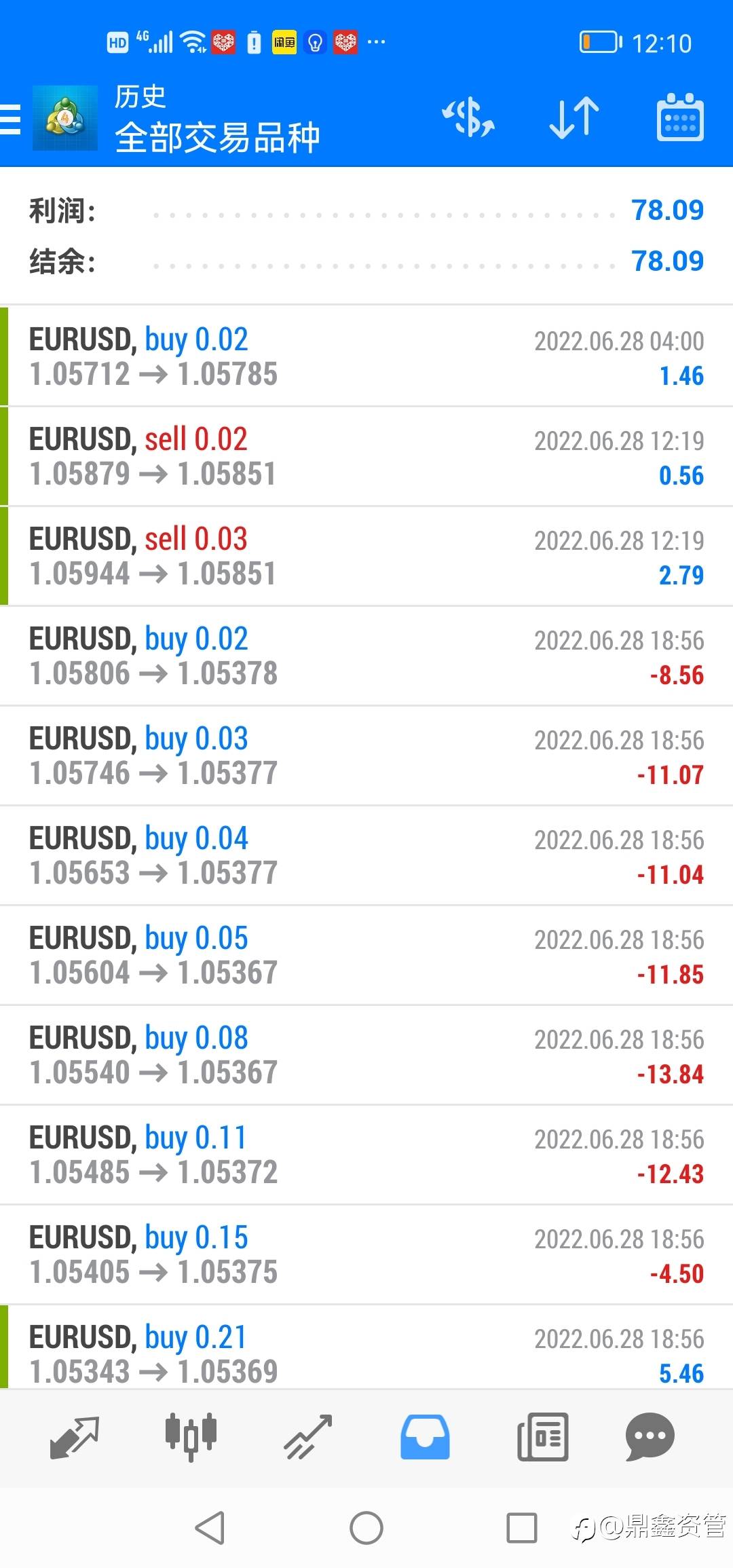733x1568 pixels.
Task: Select the EURUSD buy 0.04 trade
Action: click(x=366, y=855)
